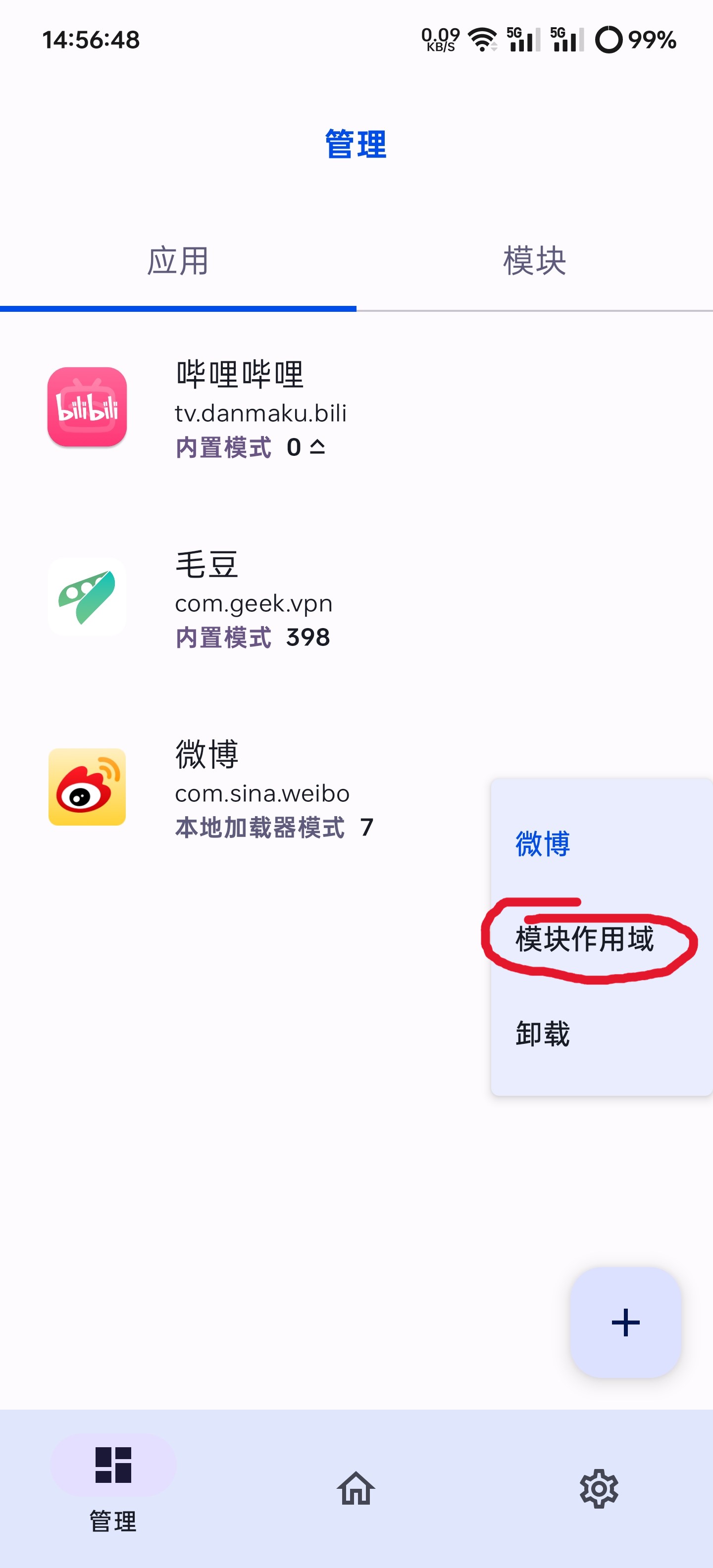
Task: Go to the home tab
Action: click(x=356, y=1489)
